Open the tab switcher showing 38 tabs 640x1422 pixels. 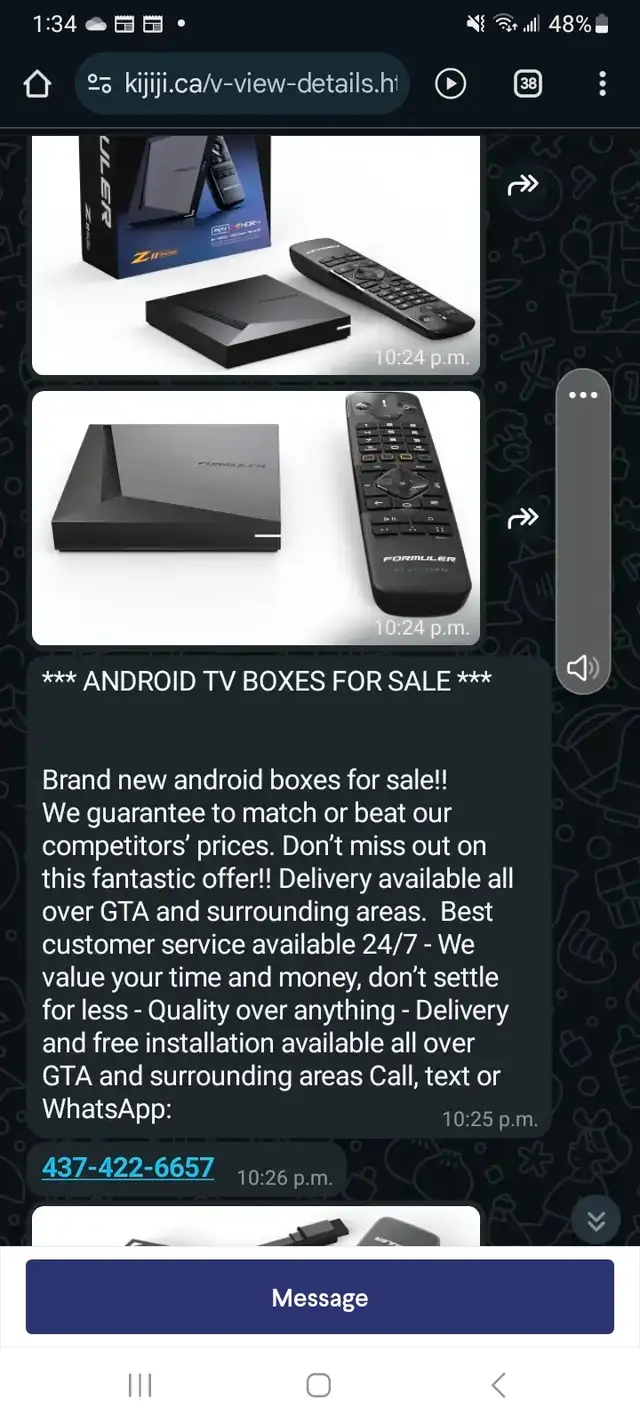(527, 84)
